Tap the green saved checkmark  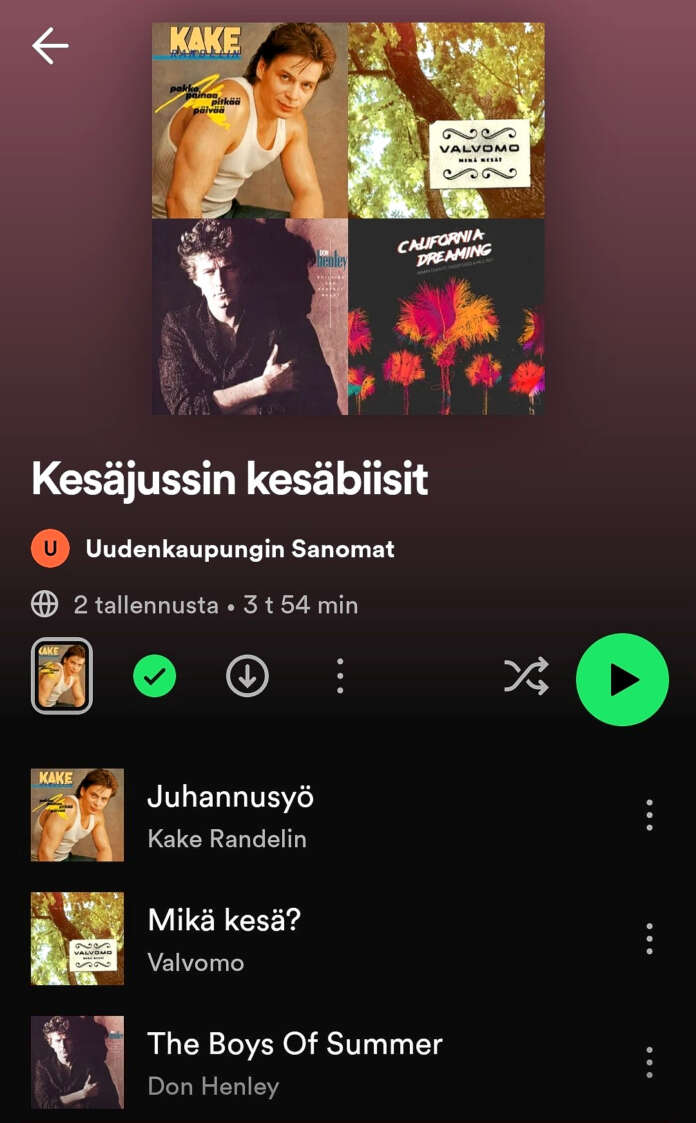155,677
